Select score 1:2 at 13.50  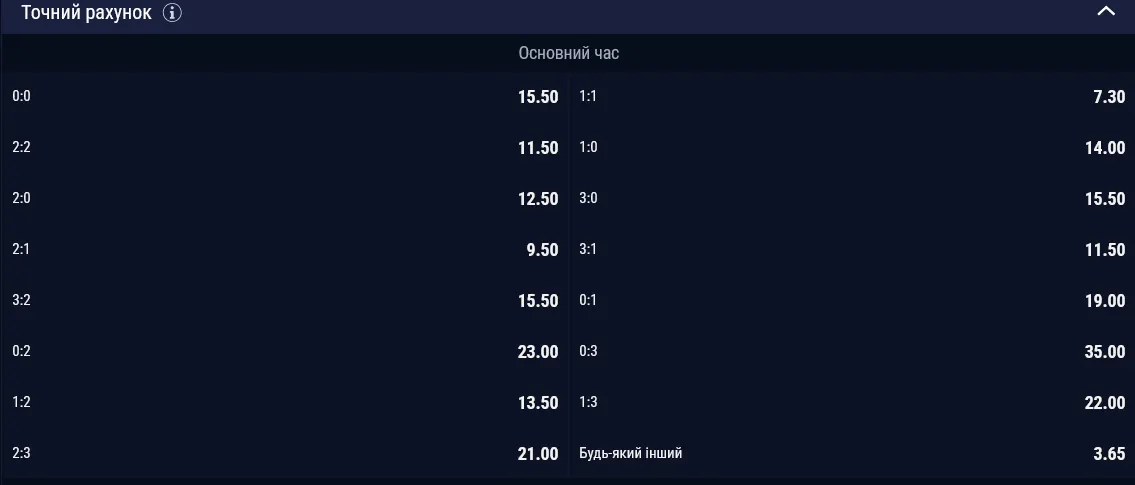point(285,403)
